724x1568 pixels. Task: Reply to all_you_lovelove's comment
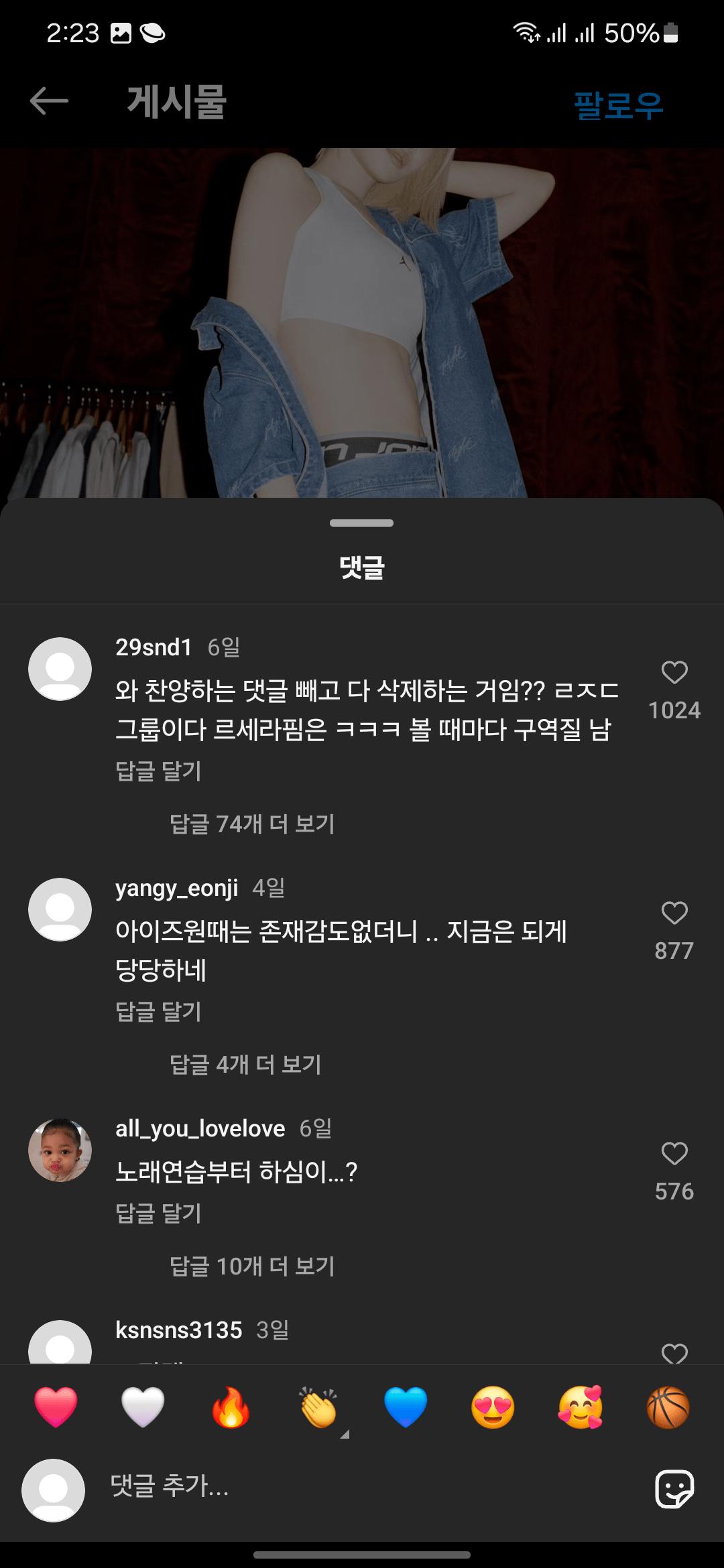click(158, 1214)
